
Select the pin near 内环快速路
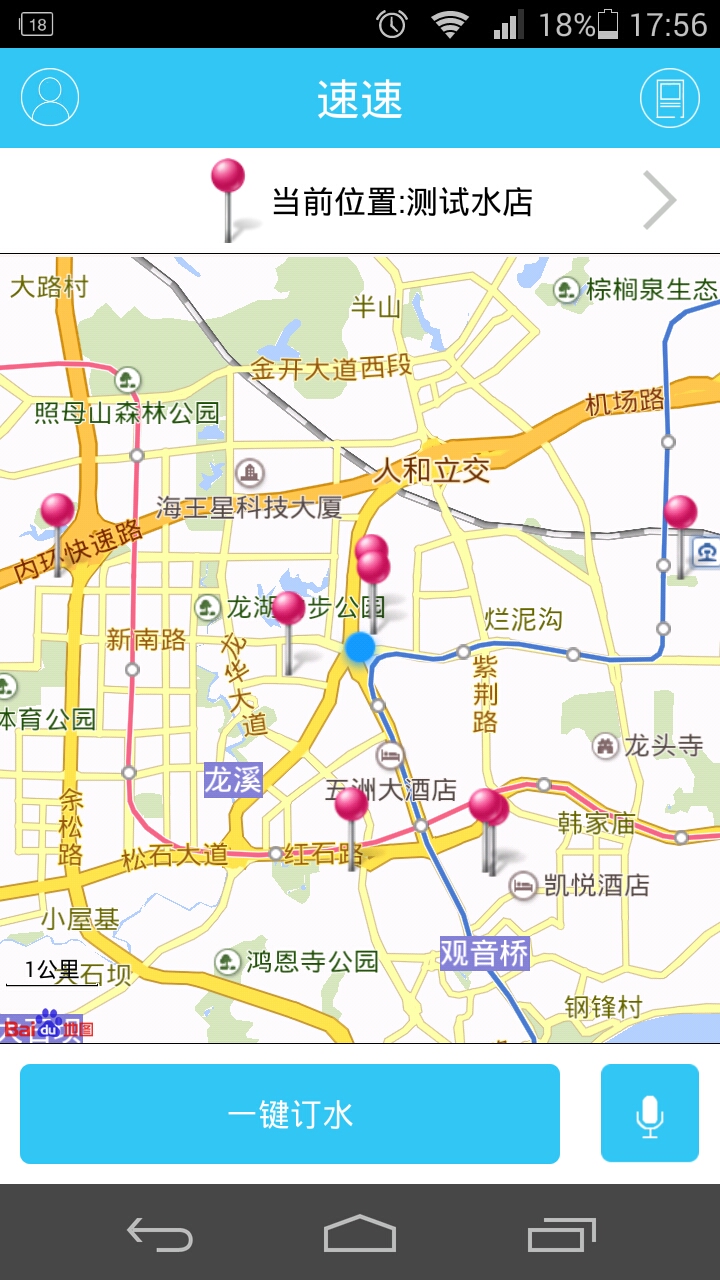(x=57, y=512)
